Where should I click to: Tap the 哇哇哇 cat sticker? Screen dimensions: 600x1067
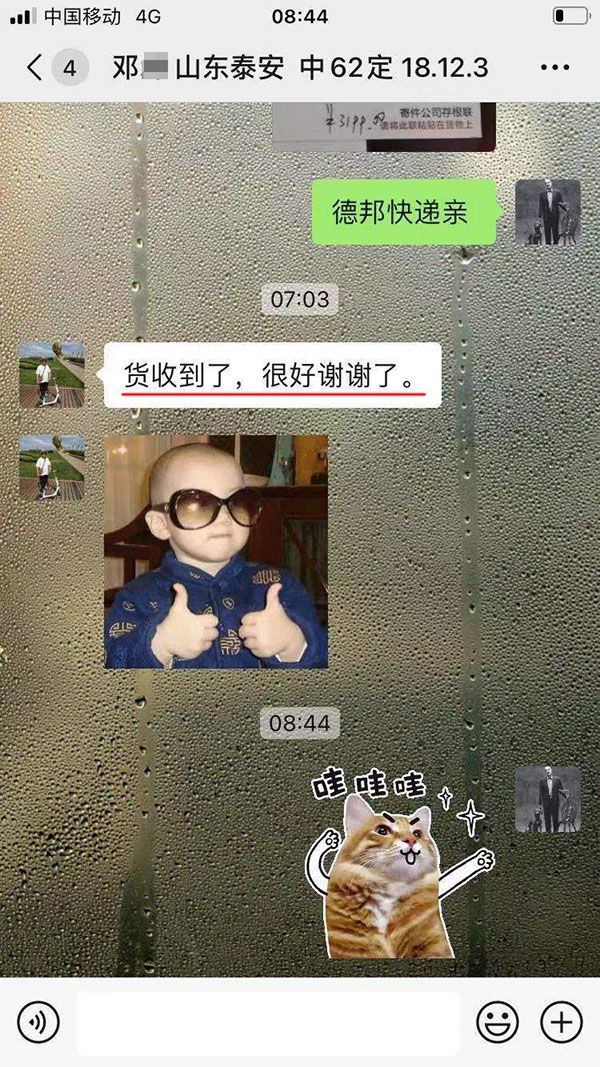point(400,867)
